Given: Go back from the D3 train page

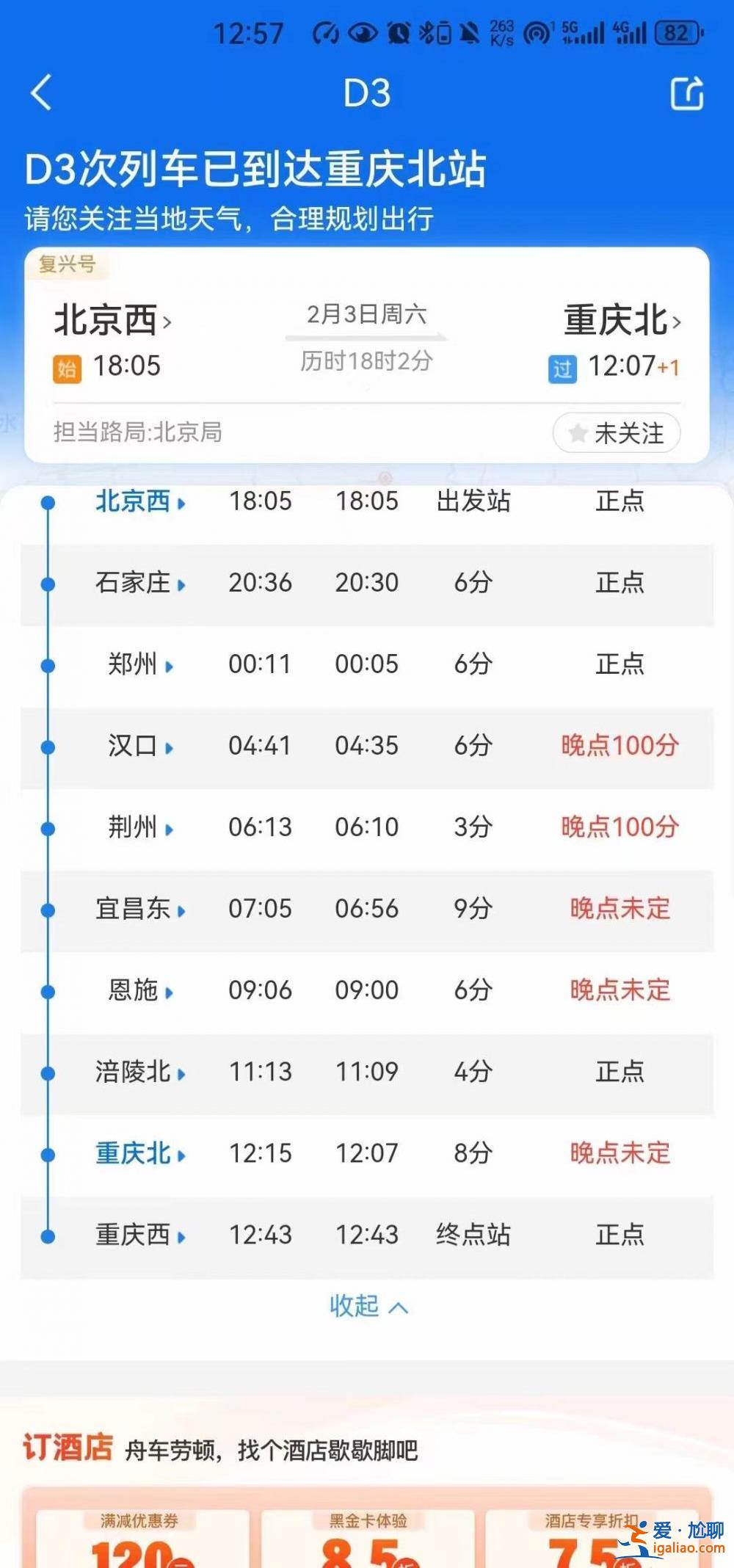Looking at the screenshot, I should 42,93.
